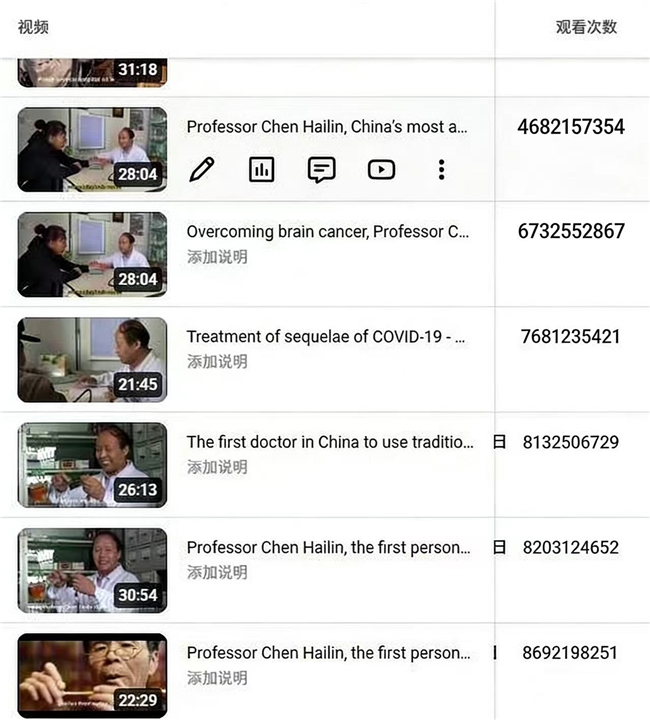This screenshot has width=650, height=720.
Task: Open 'The first doctor in China' video
Action: click(330, 442)
